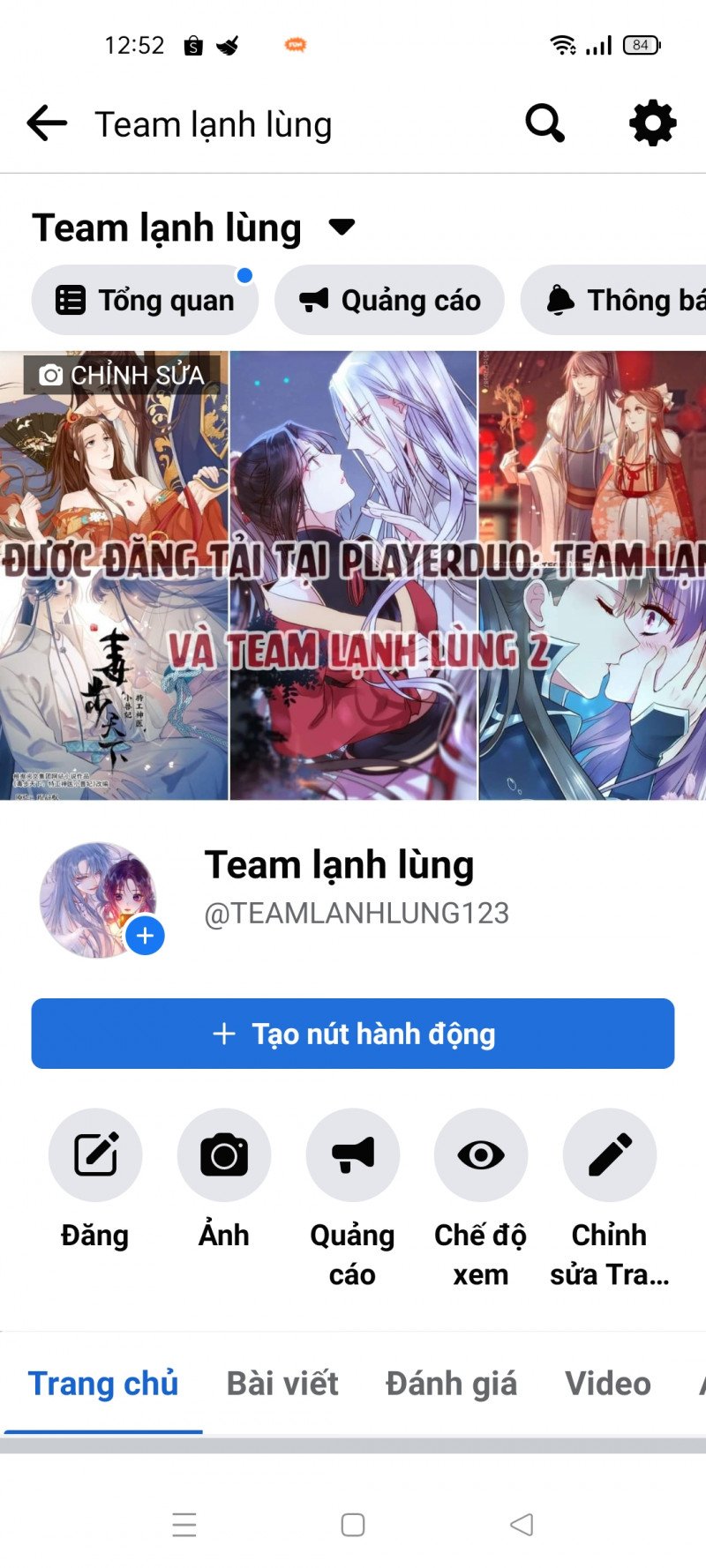Tap the system home button
This screenshot has width=706, height=1568.
coord(353,1525)
